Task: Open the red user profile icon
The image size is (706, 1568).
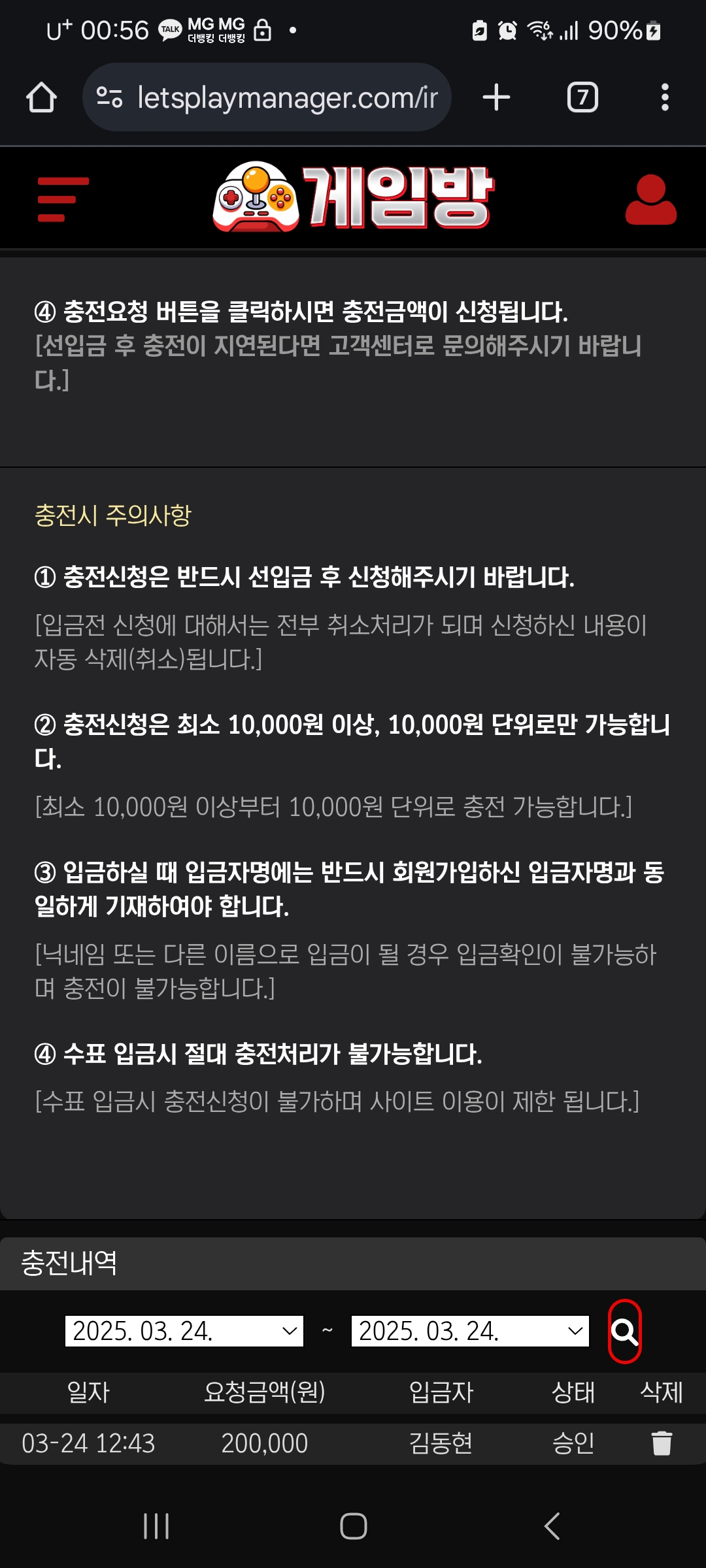Action: pyautogui.click(x=650, y=200)
